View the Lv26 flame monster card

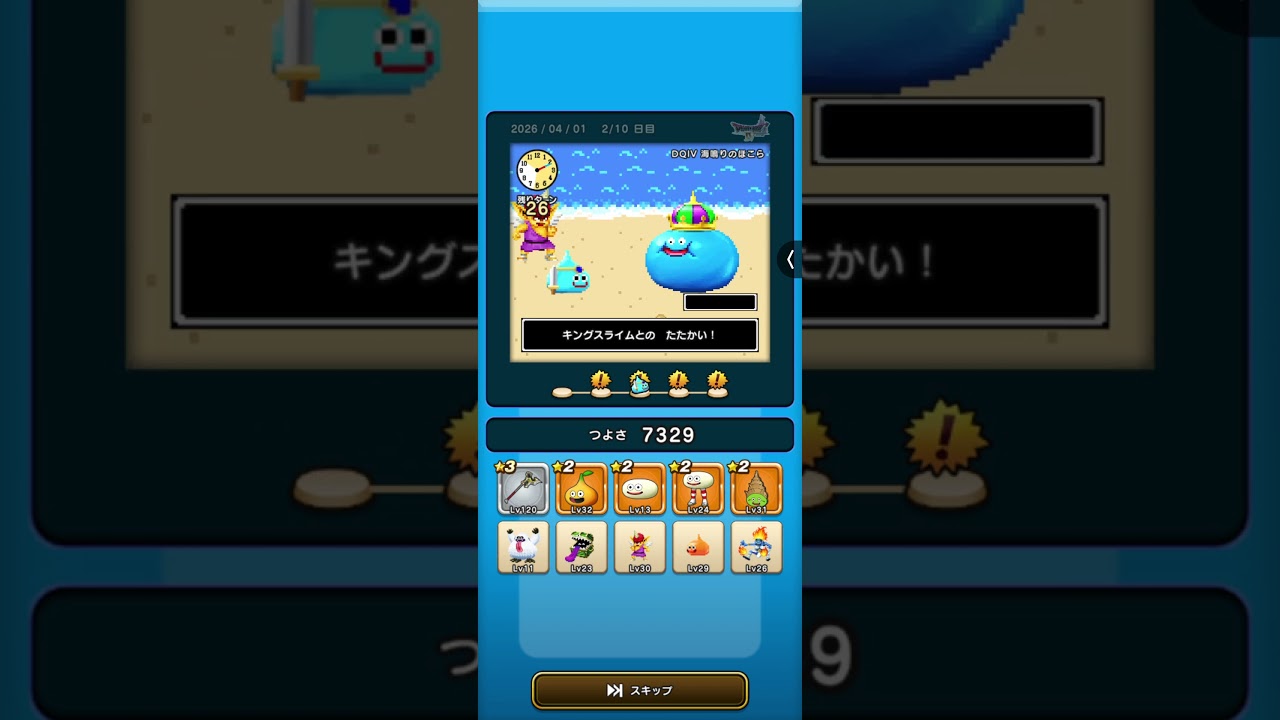click(756, 547)
